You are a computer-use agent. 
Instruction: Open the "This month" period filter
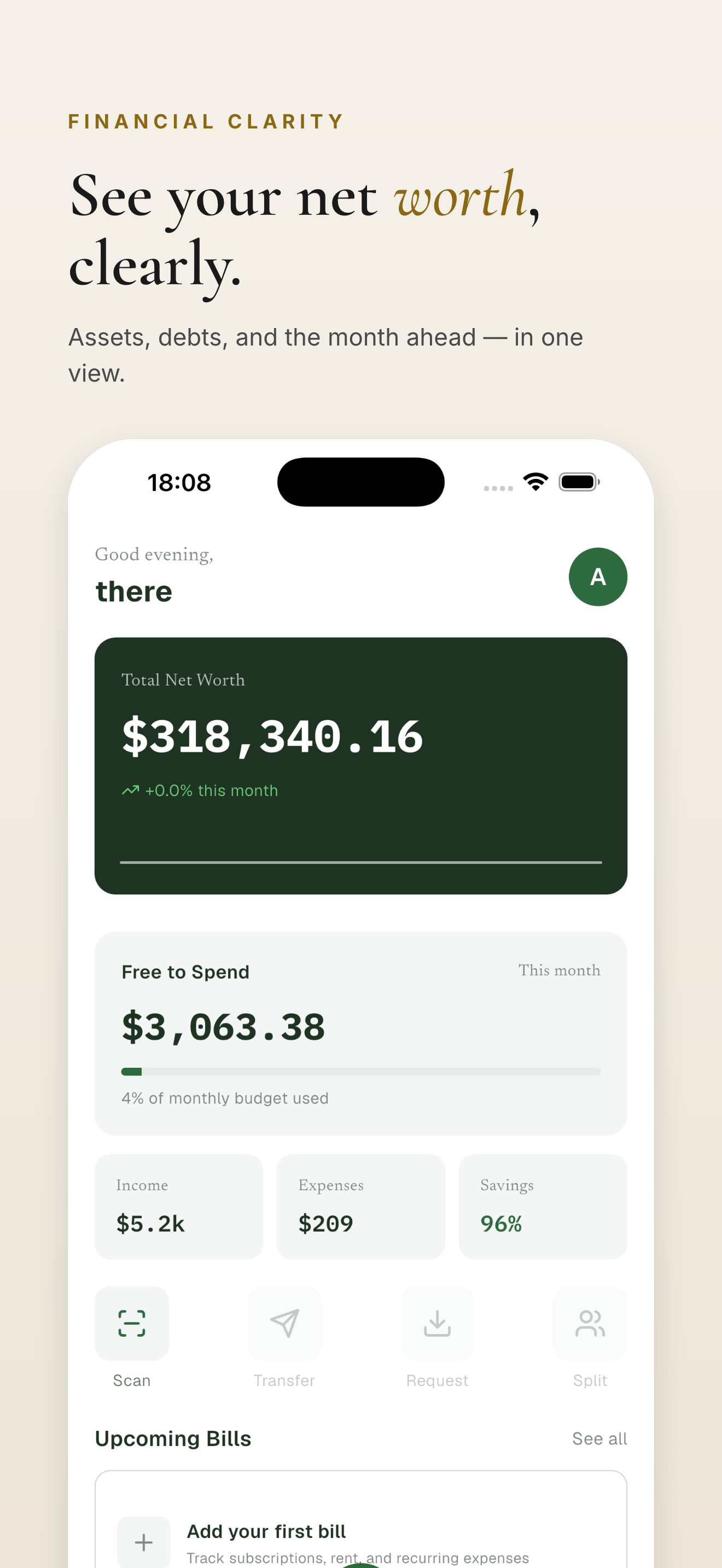(559, 971)
